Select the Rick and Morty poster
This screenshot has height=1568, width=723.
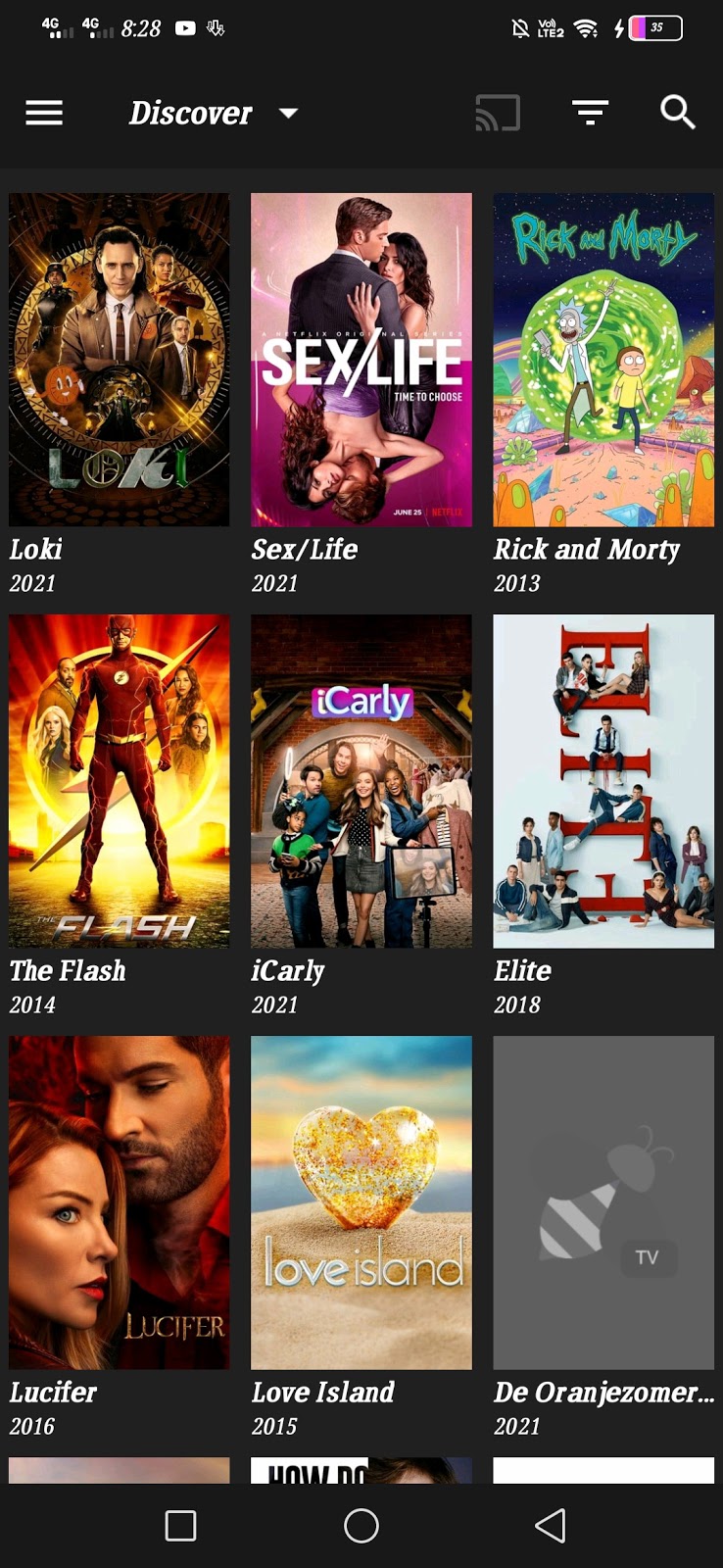603,360
